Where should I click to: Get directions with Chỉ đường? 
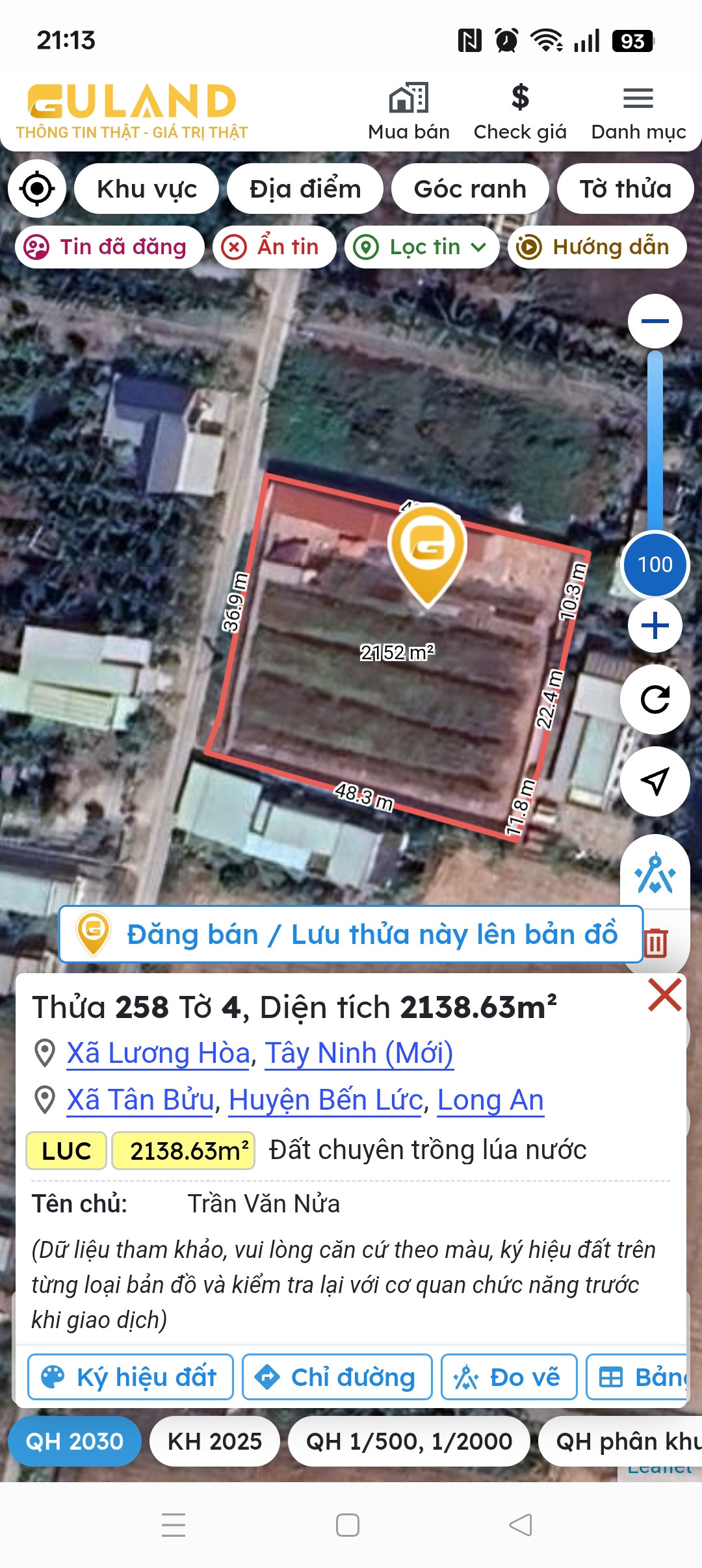[337, 1377]
